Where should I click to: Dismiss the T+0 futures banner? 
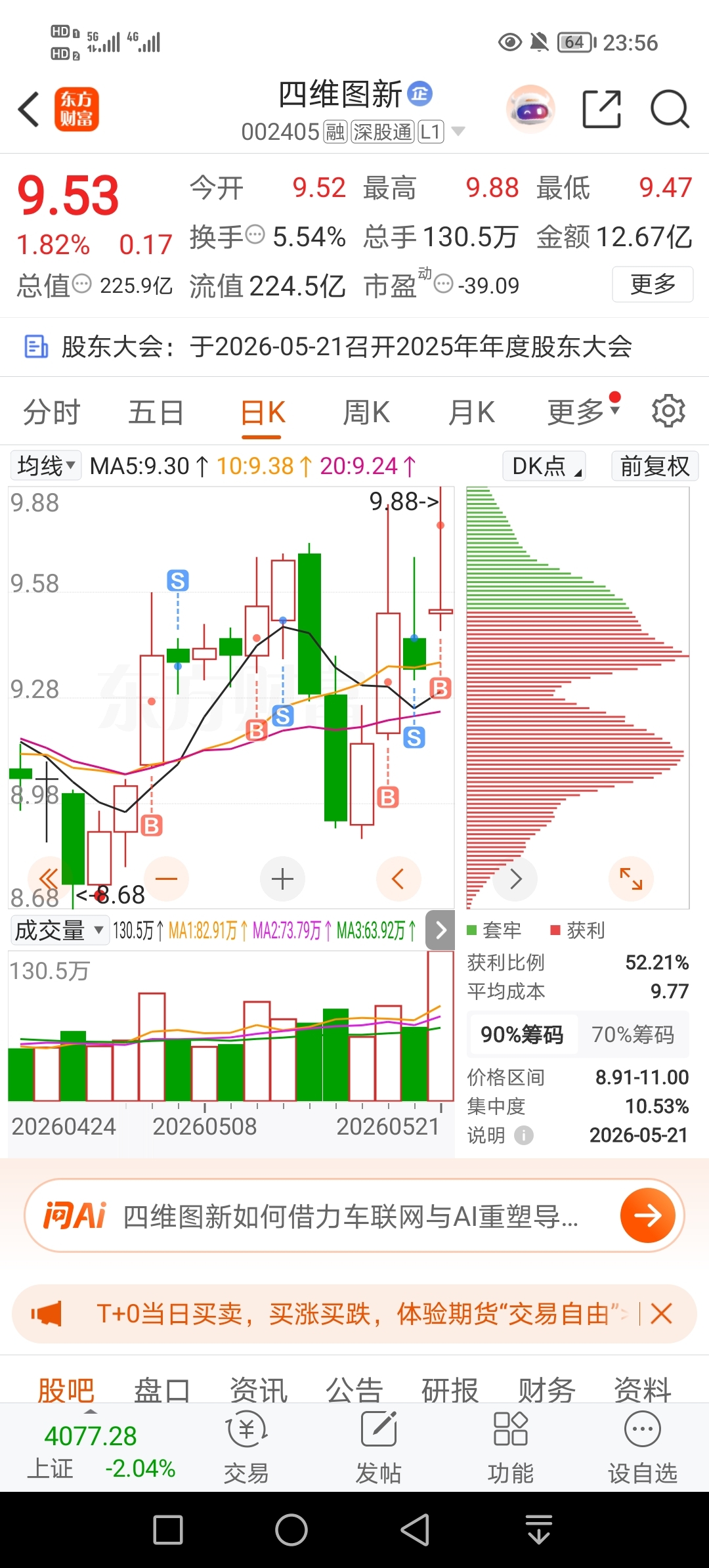(662, 1314)
